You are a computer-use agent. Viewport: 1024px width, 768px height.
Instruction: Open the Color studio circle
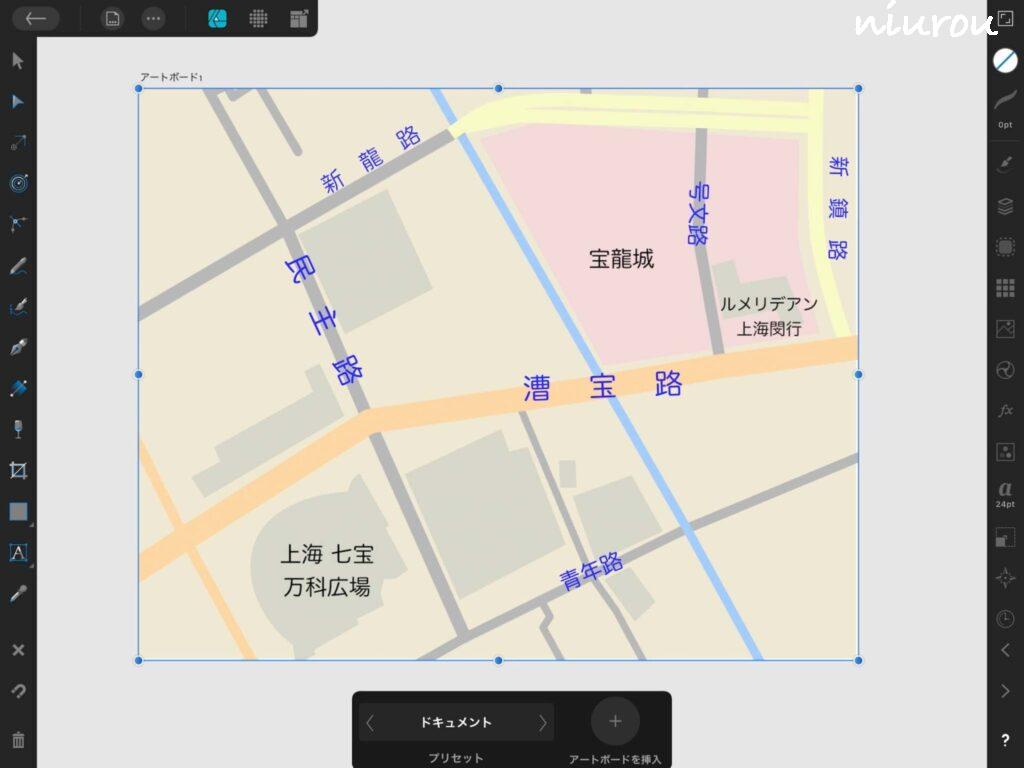pos(1005,60)
